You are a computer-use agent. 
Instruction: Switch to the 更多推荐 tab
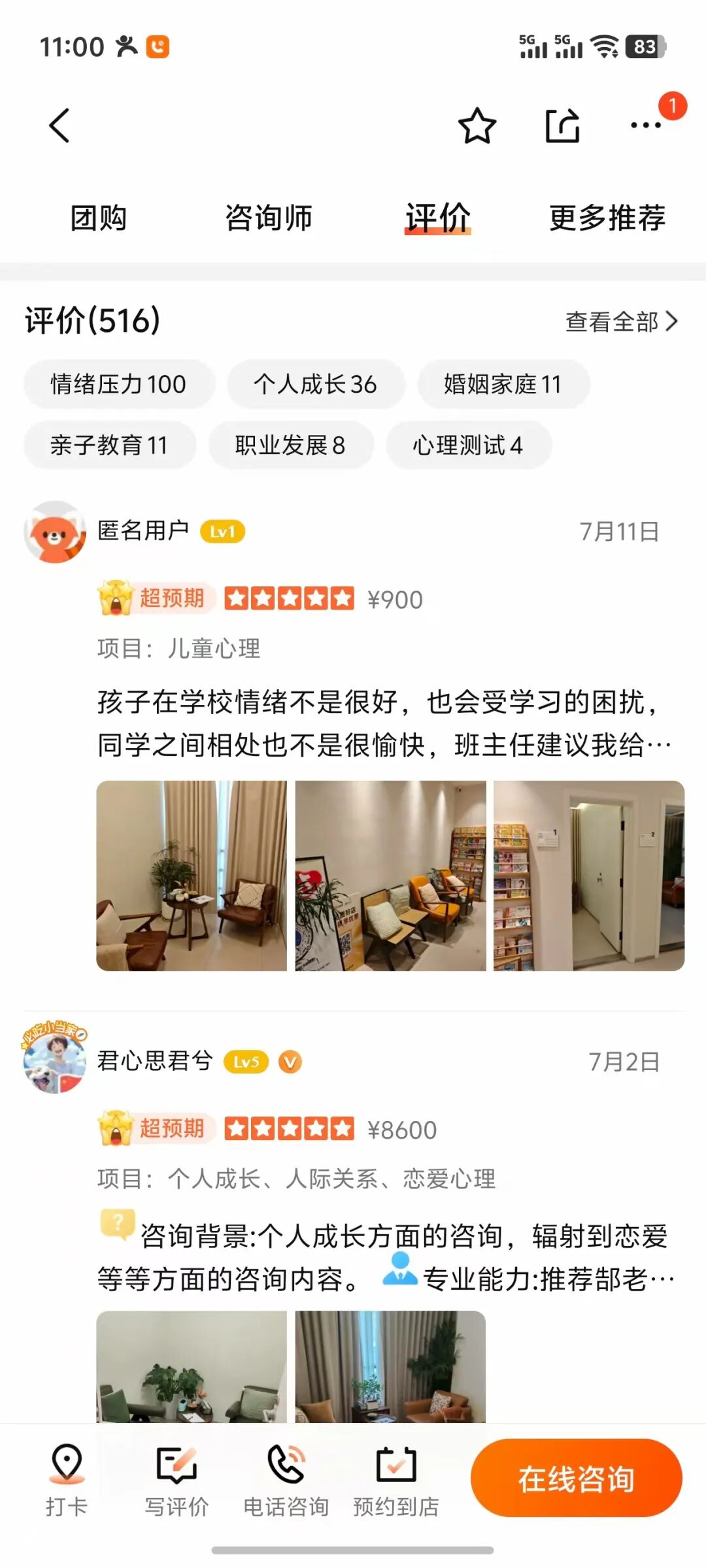pyautogui.click(x=607, y=218)
